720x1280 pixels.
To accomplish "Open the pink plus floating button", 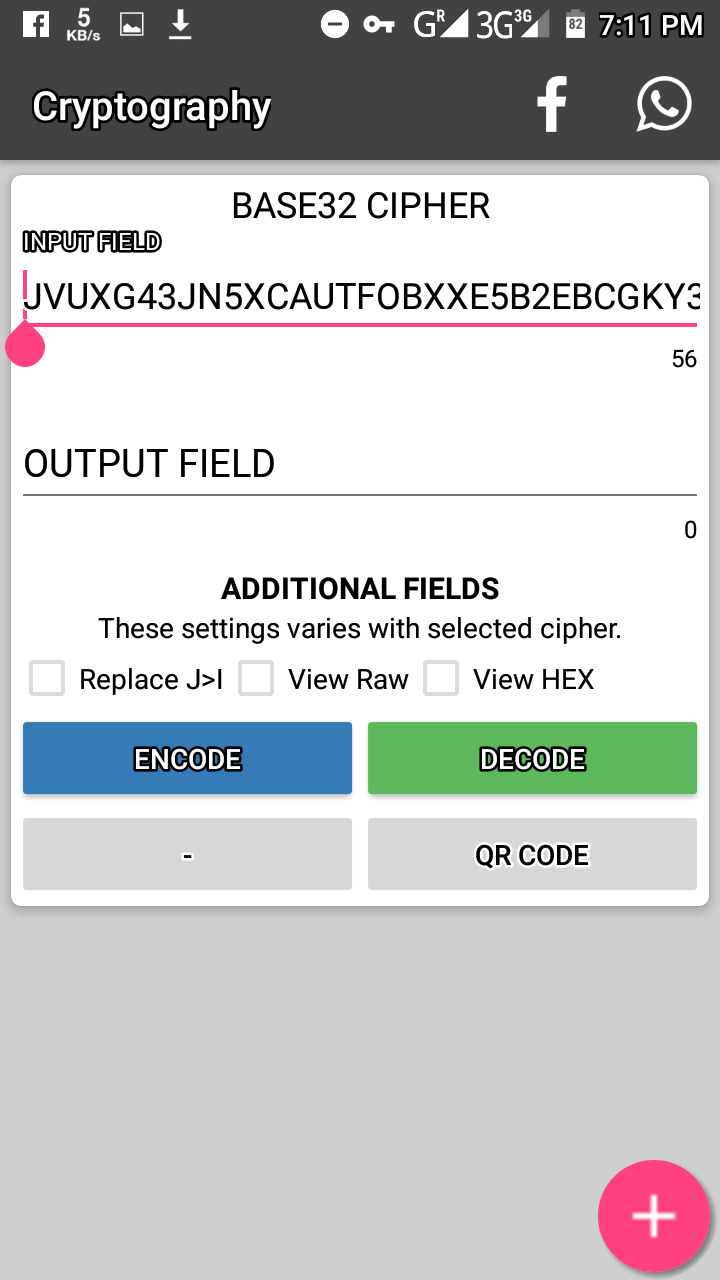I will tap(654, 1216).
